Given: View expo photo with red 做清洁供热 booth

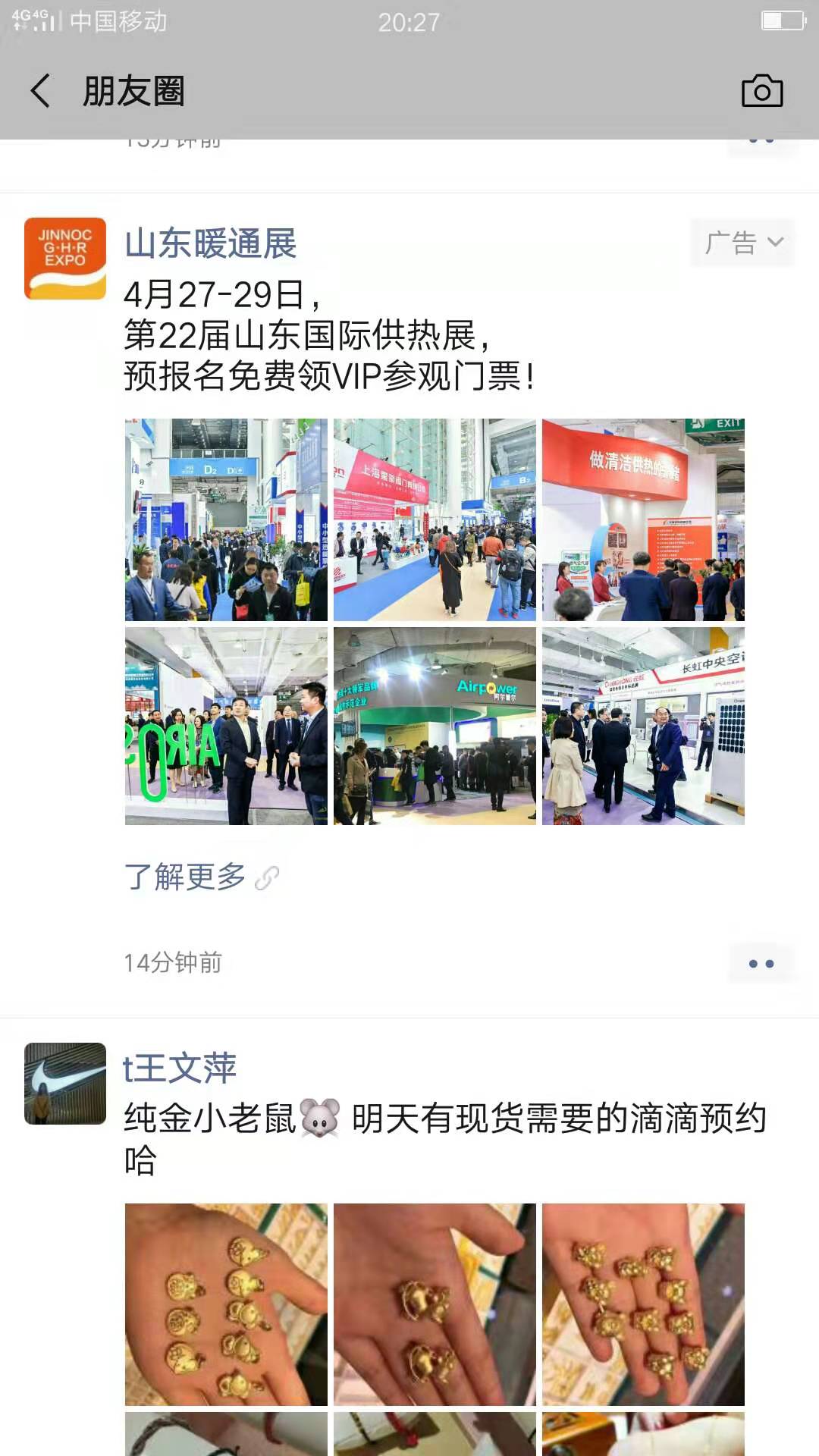Looking at the screenshot, I should coord(643,519).
